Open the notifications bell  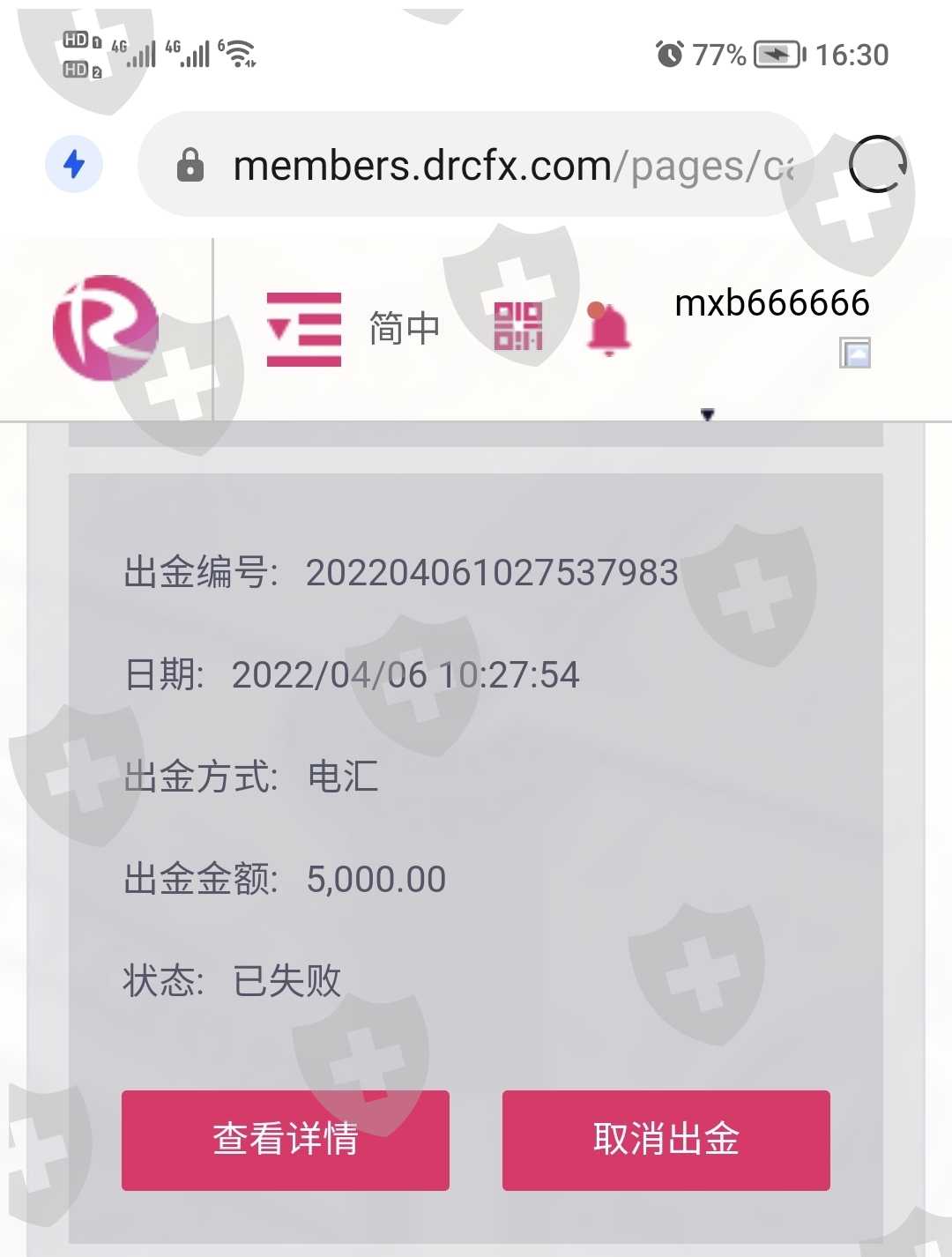(x=608, y=329)
